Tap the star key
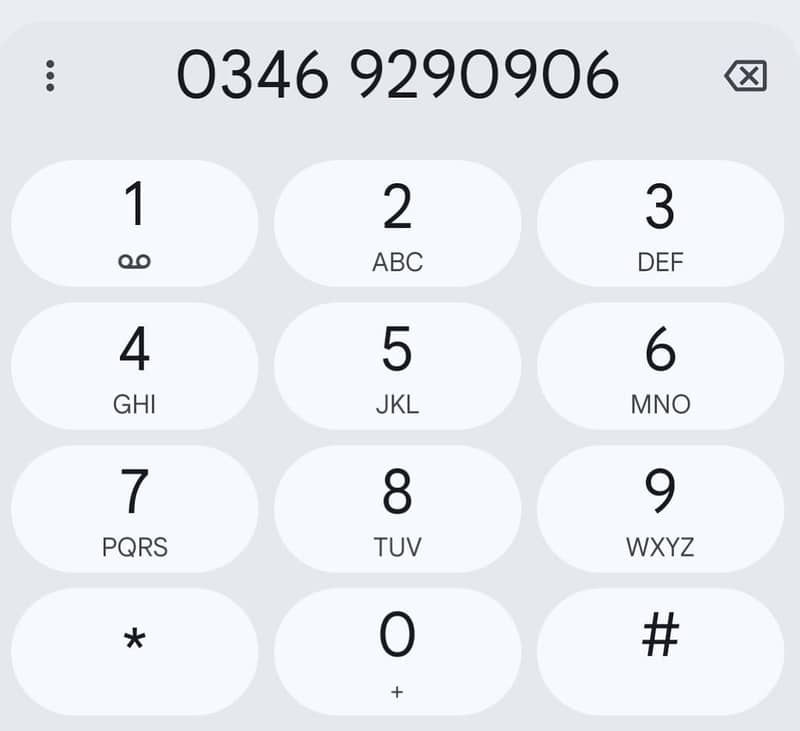Screen dimensions: 800x731 (135, 651)
